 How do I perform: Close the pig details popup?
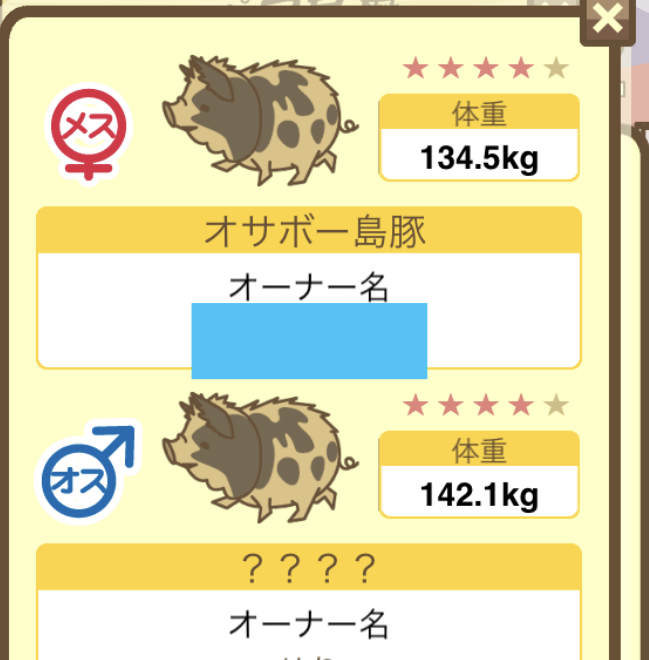(608, 19)
